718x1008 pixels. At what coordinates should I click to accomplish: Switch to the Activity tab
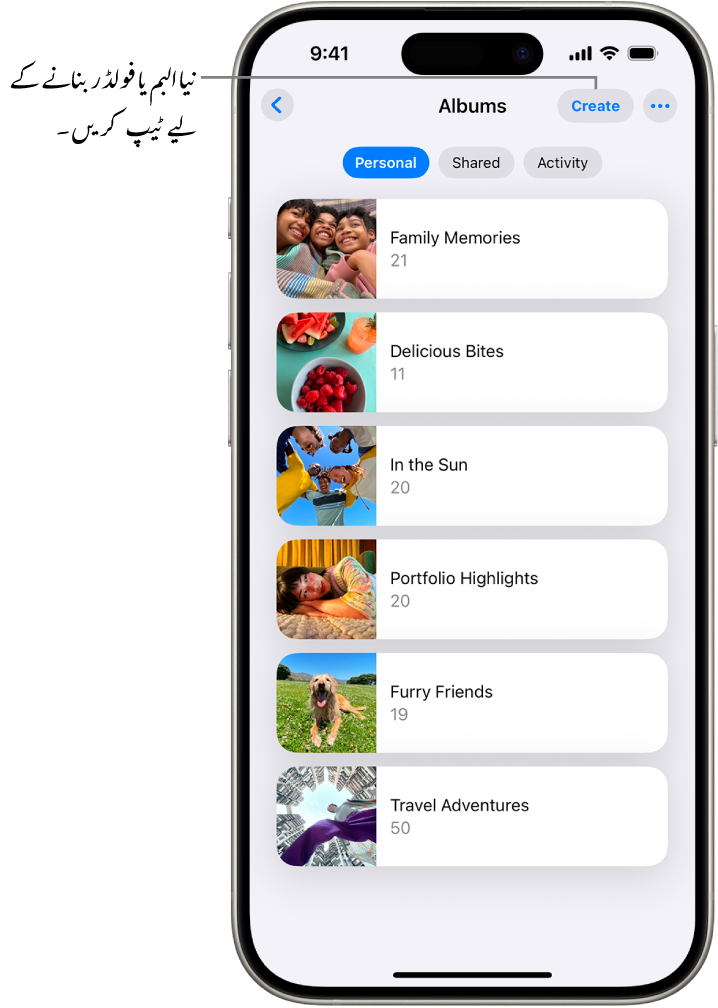pyautogui.click(x=562, y=163)
